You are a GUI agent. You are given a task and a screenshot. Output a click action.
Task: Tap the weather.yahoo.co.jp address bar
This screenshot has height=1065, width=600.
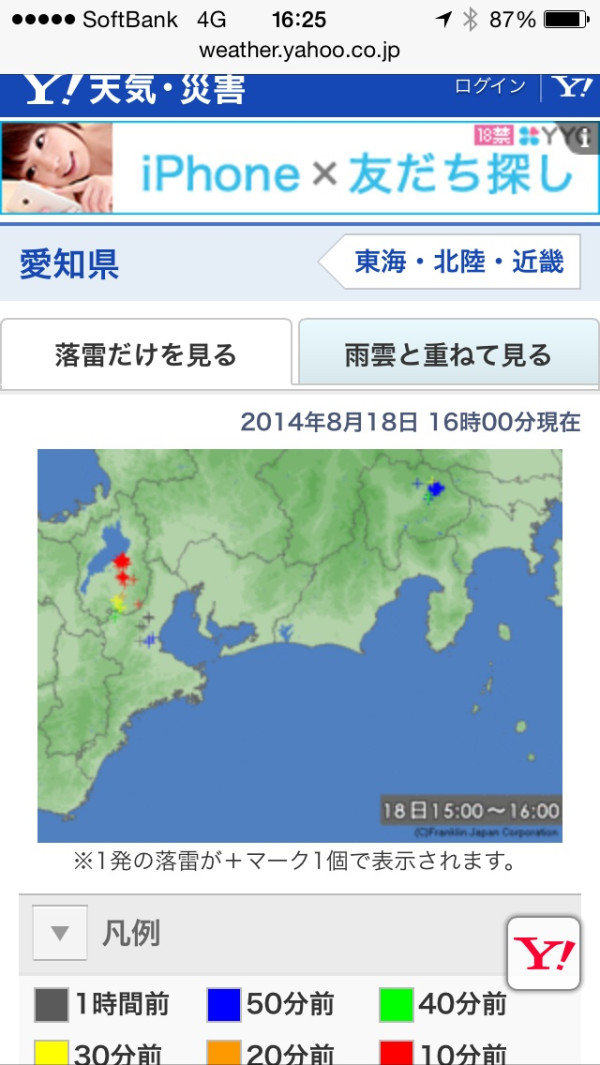tap(300, 50)
